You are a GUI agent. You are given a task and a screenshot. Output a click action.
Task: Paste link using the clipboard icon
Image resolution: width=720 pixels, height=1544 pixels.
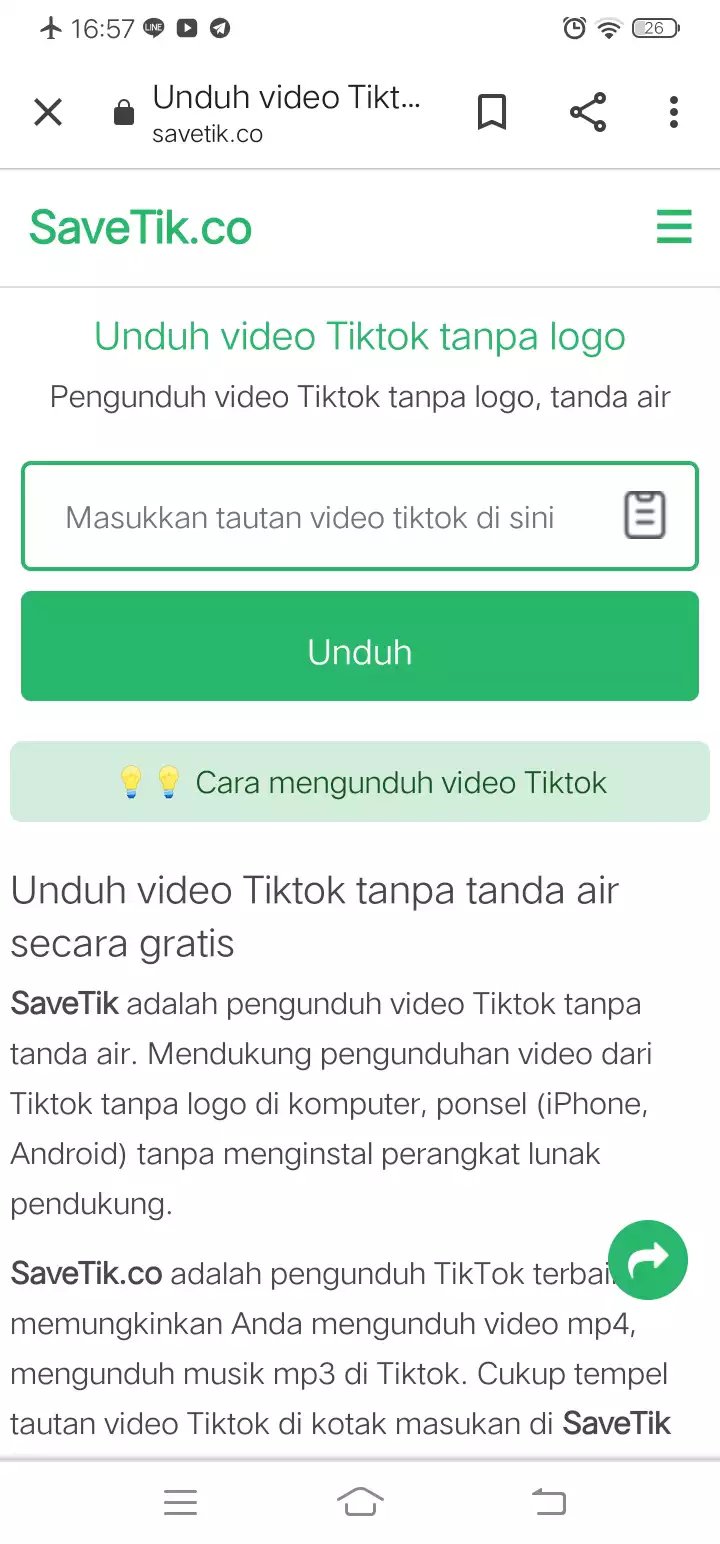click(645, 516)
